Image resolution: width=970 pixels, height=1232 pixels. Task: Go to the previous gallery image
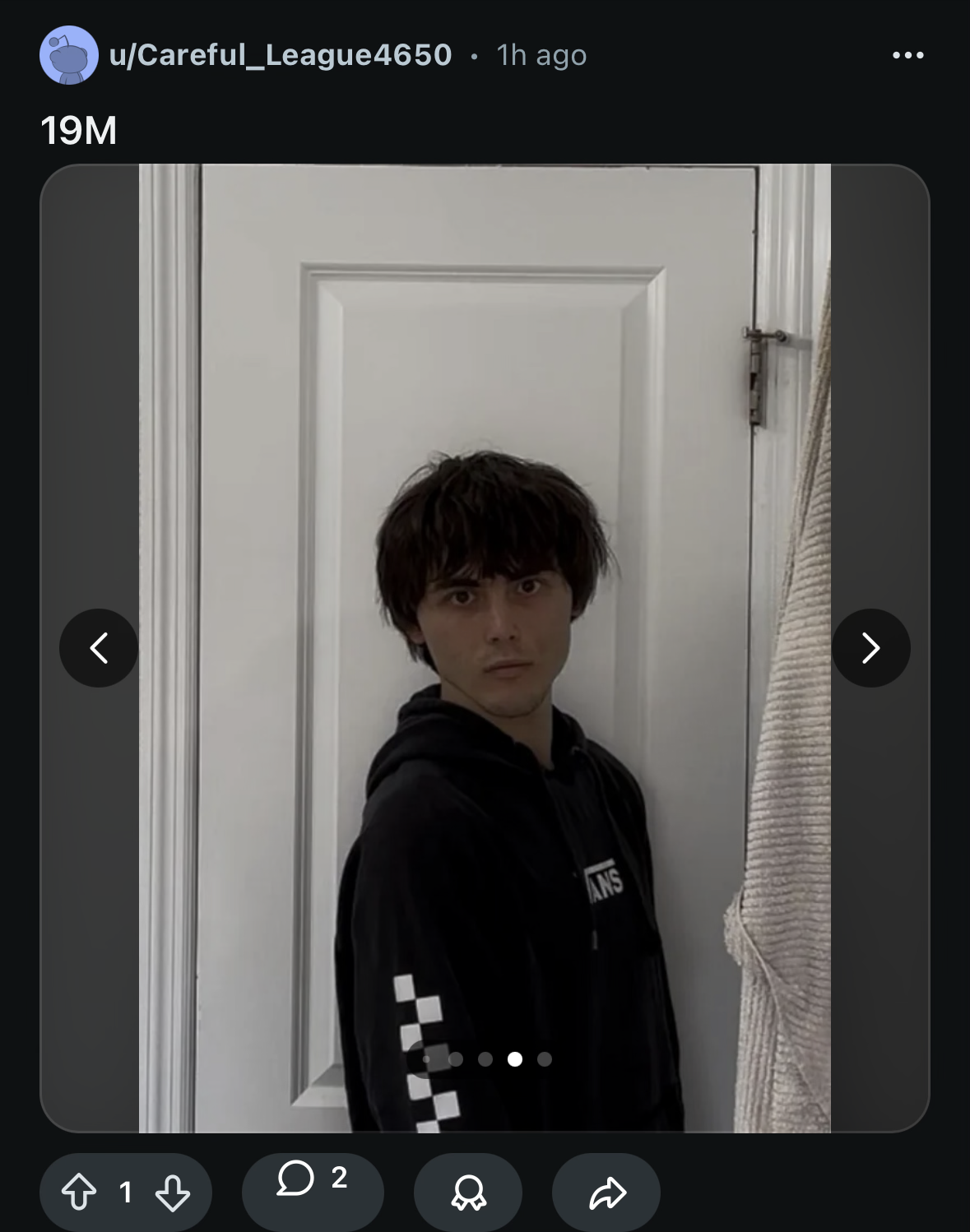point(99,648)
